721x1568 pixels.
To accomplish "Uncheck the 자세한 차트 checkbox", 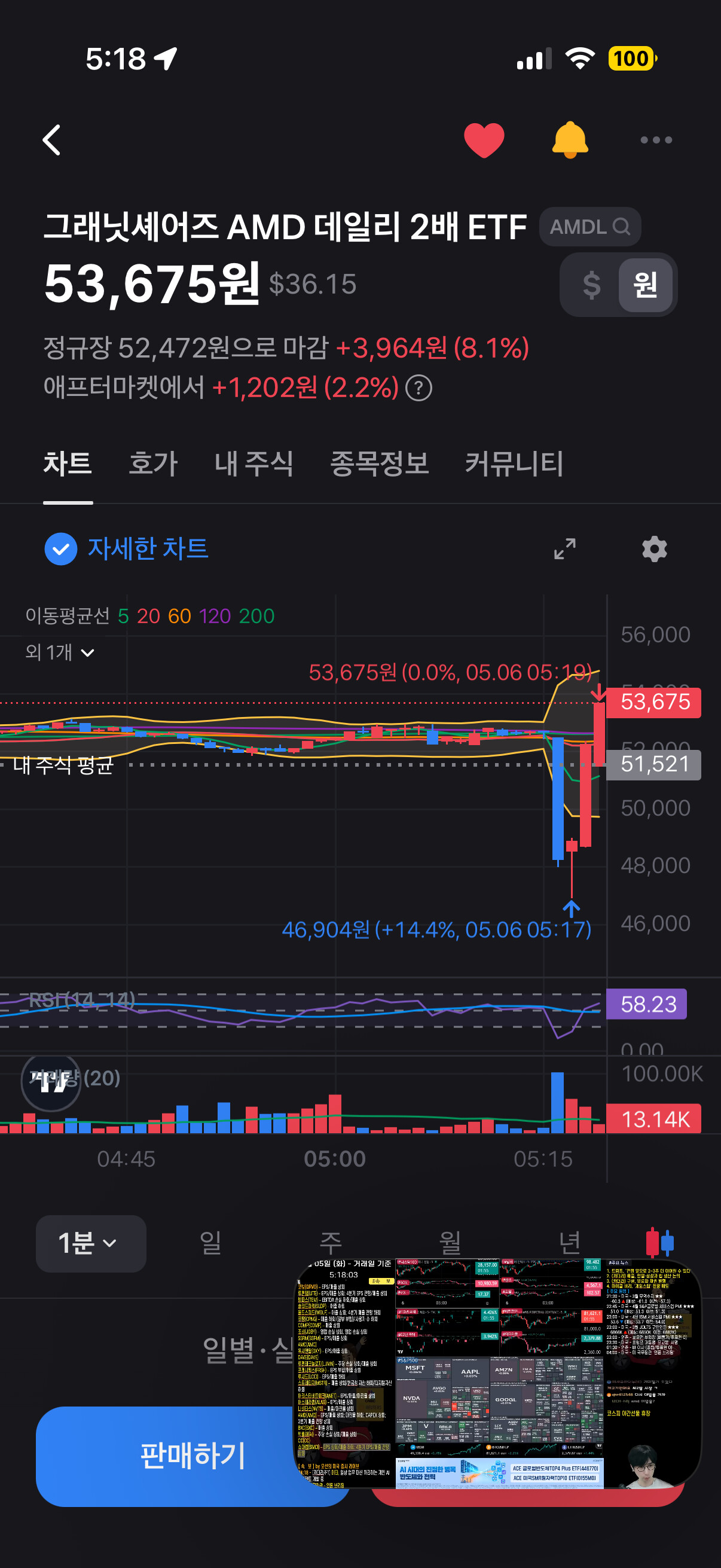I will [x=61, y=548].
